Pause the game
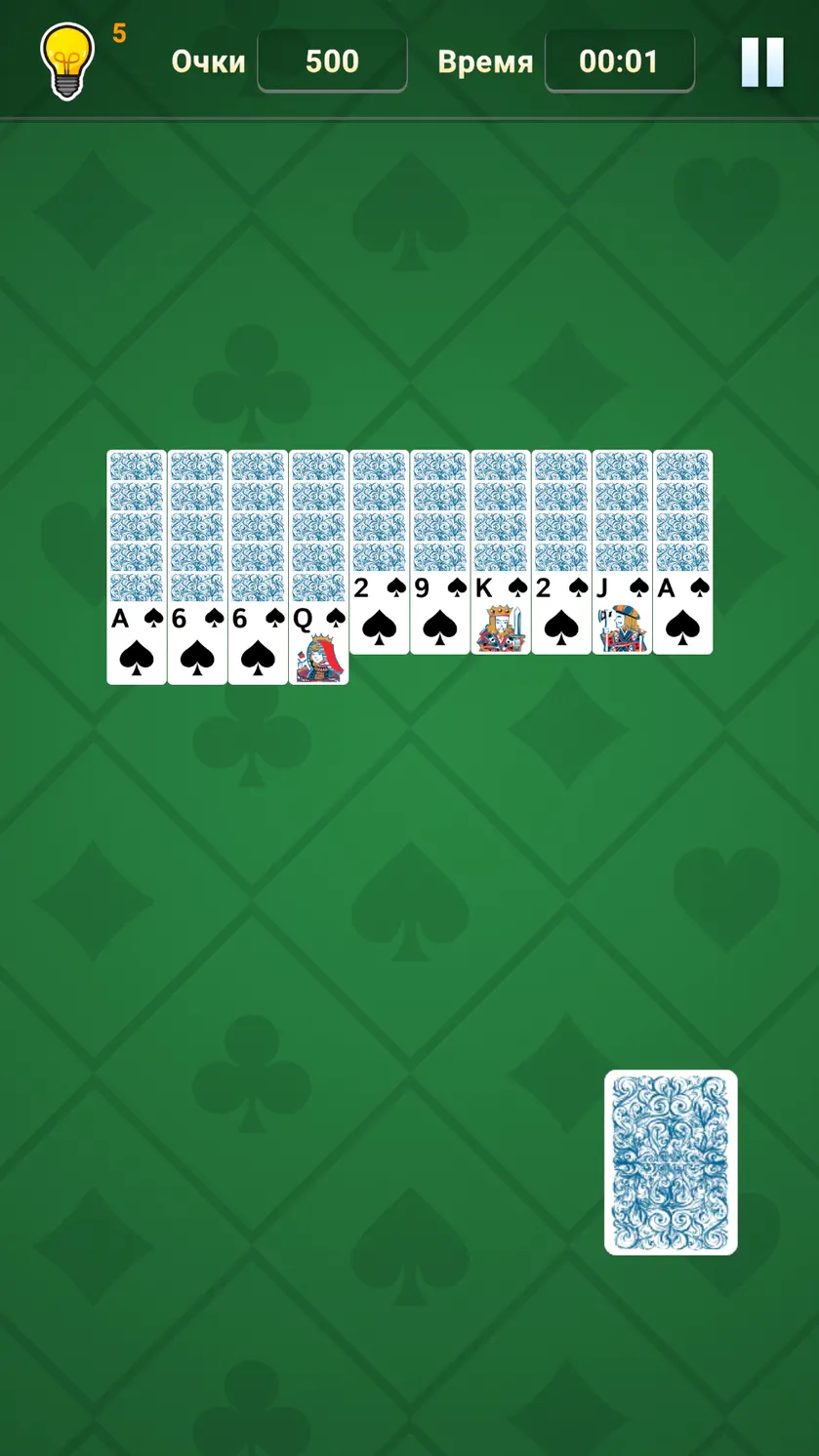Image resolution: width=819 pixels, height=1456 pixels. (762, 62)
